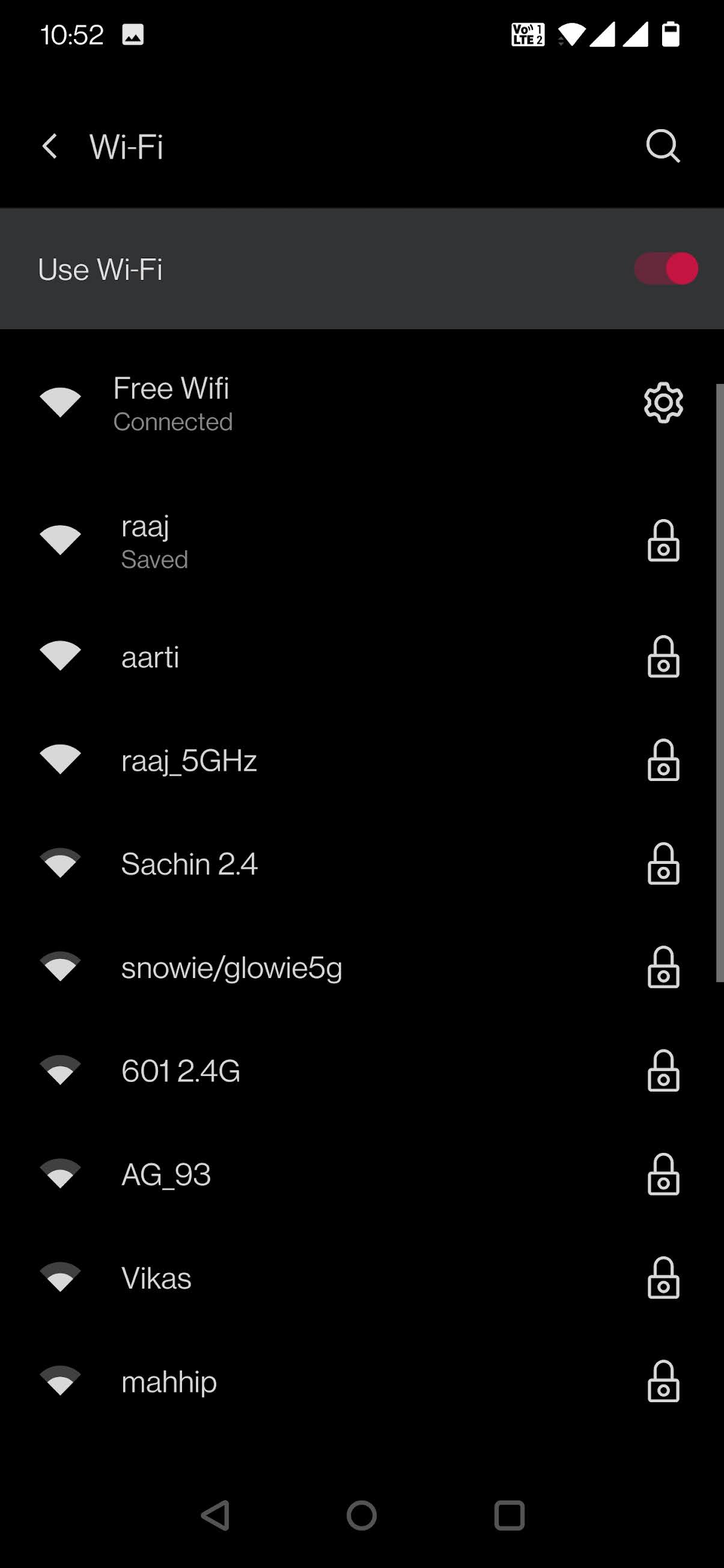Open settings gear for Free Wifi
This screenshot has width=724, height=1568.
[x=663, y=403]
